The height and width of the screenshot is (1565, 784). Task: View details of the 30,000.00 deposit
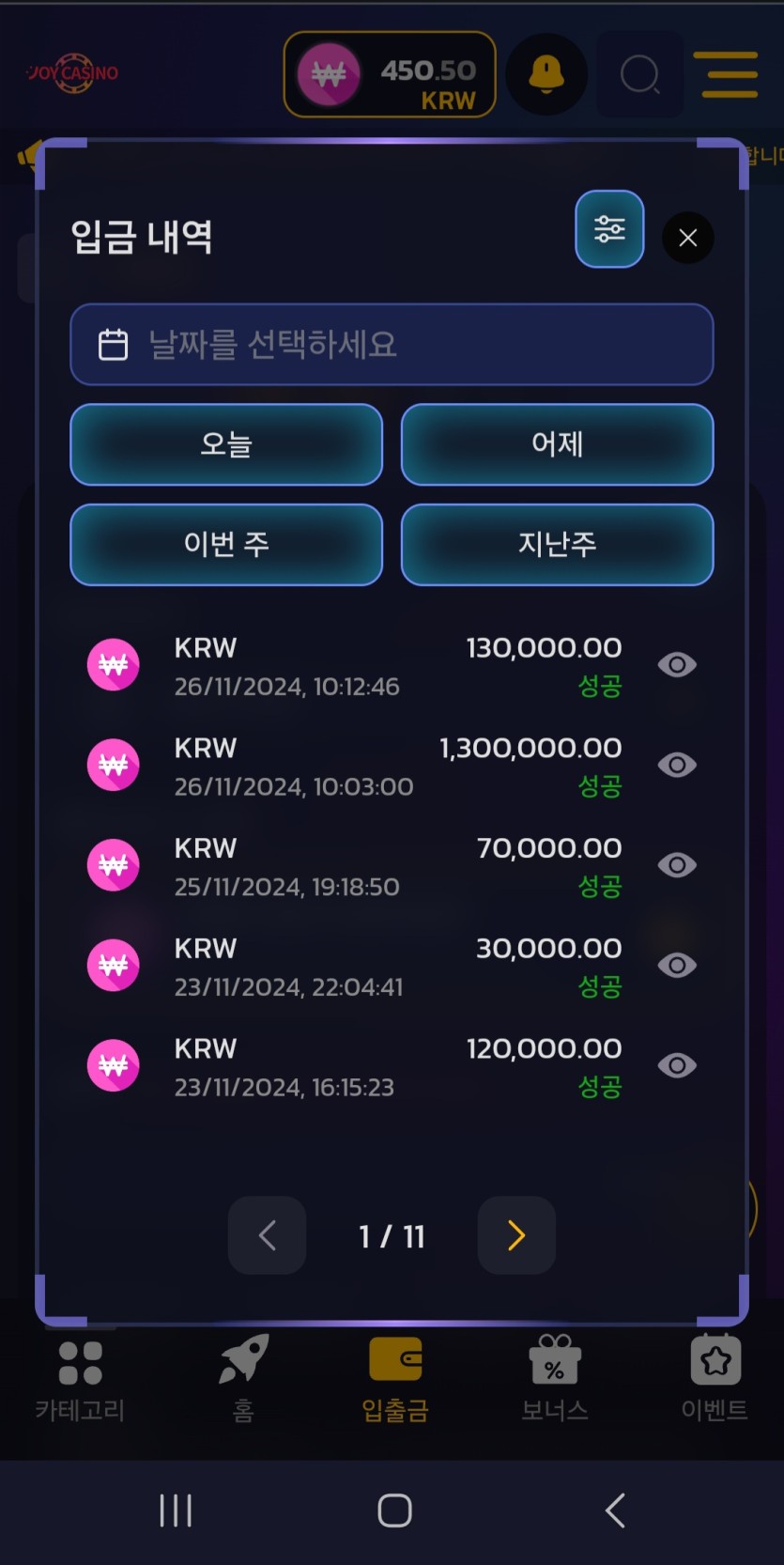677,965
